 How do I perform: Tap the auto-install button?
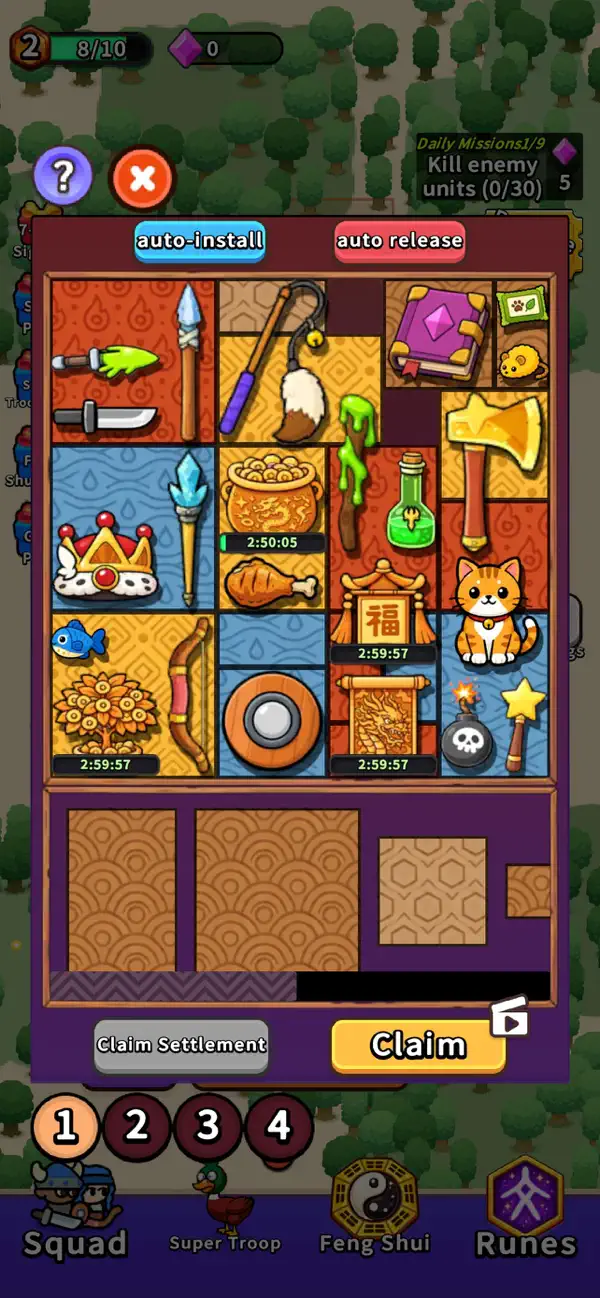pos(200,241)
